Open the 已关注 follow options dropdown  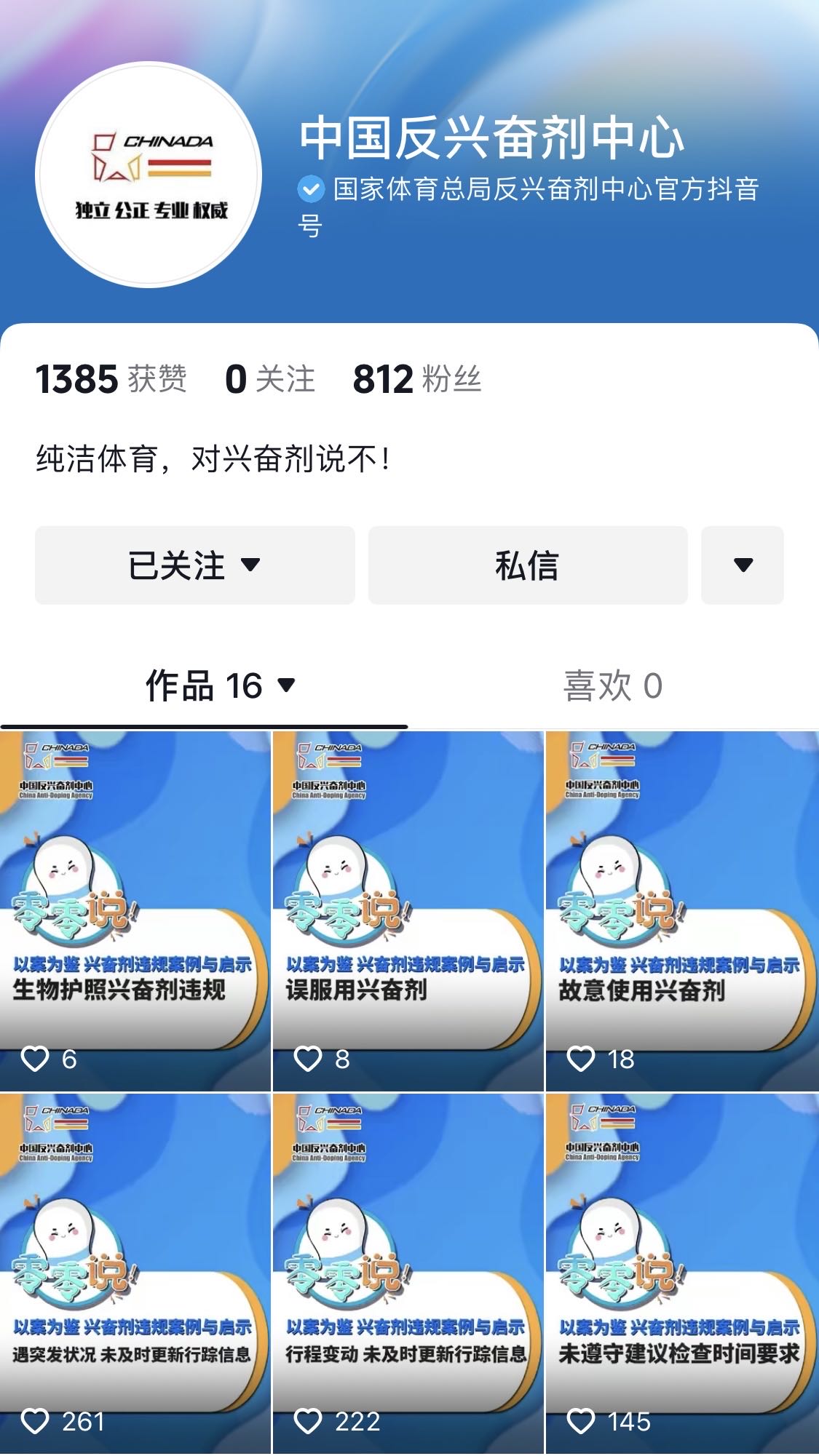pyautogui.click(x=194, y=565)
